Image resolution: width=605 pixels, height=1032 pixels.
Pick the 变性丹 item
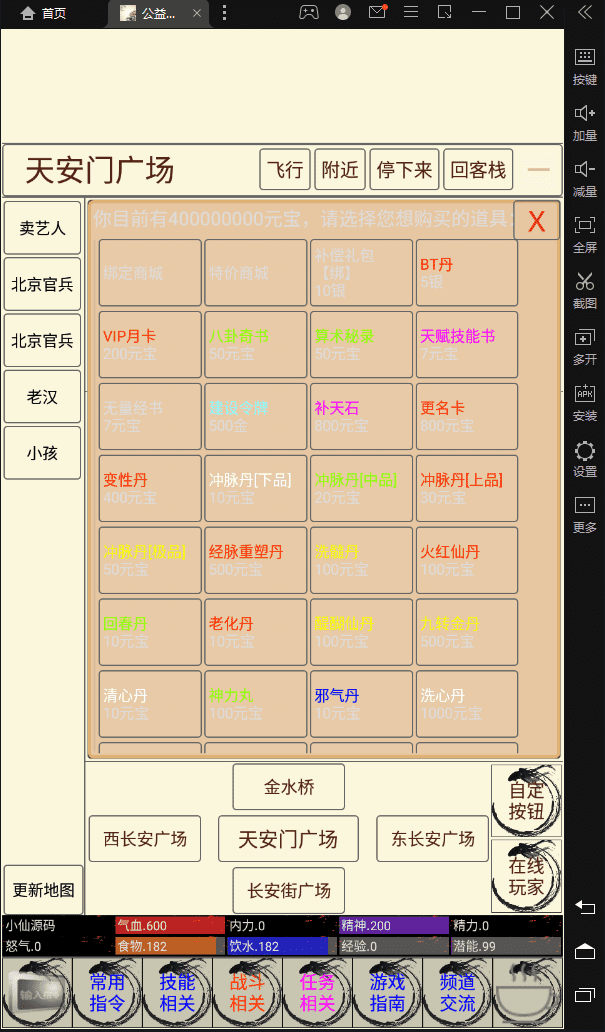(150, 489)
